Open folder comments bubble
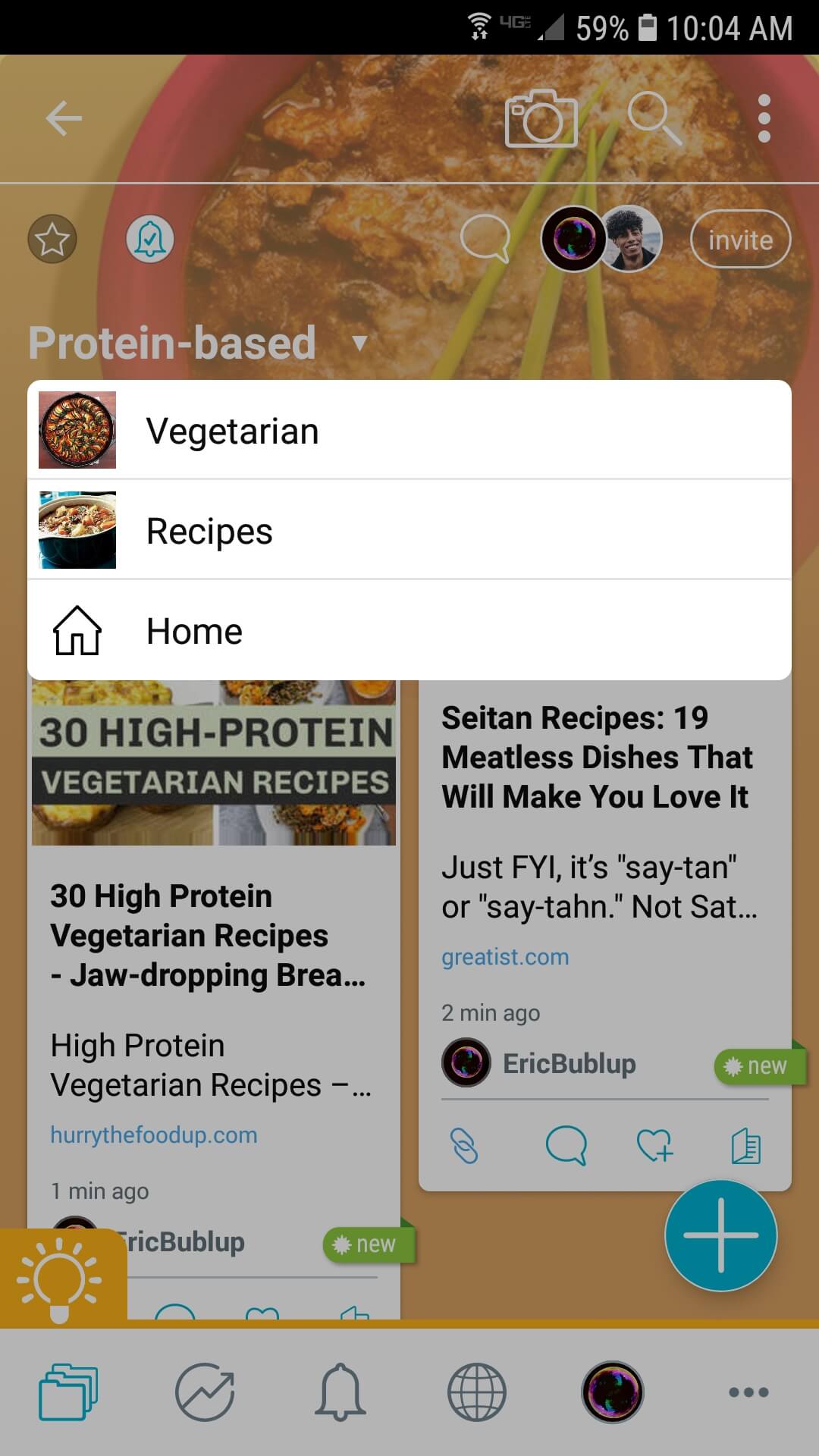Image resolution: width=819 pixels, height=1456 pixels. tap(485, 240)
